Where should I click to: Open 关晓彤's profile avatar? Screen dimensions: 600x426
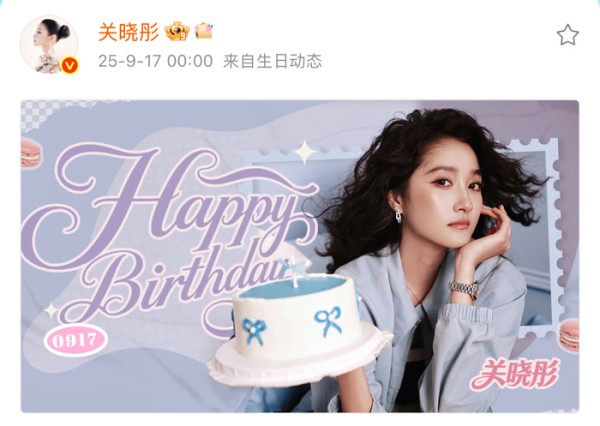point(47,45)
